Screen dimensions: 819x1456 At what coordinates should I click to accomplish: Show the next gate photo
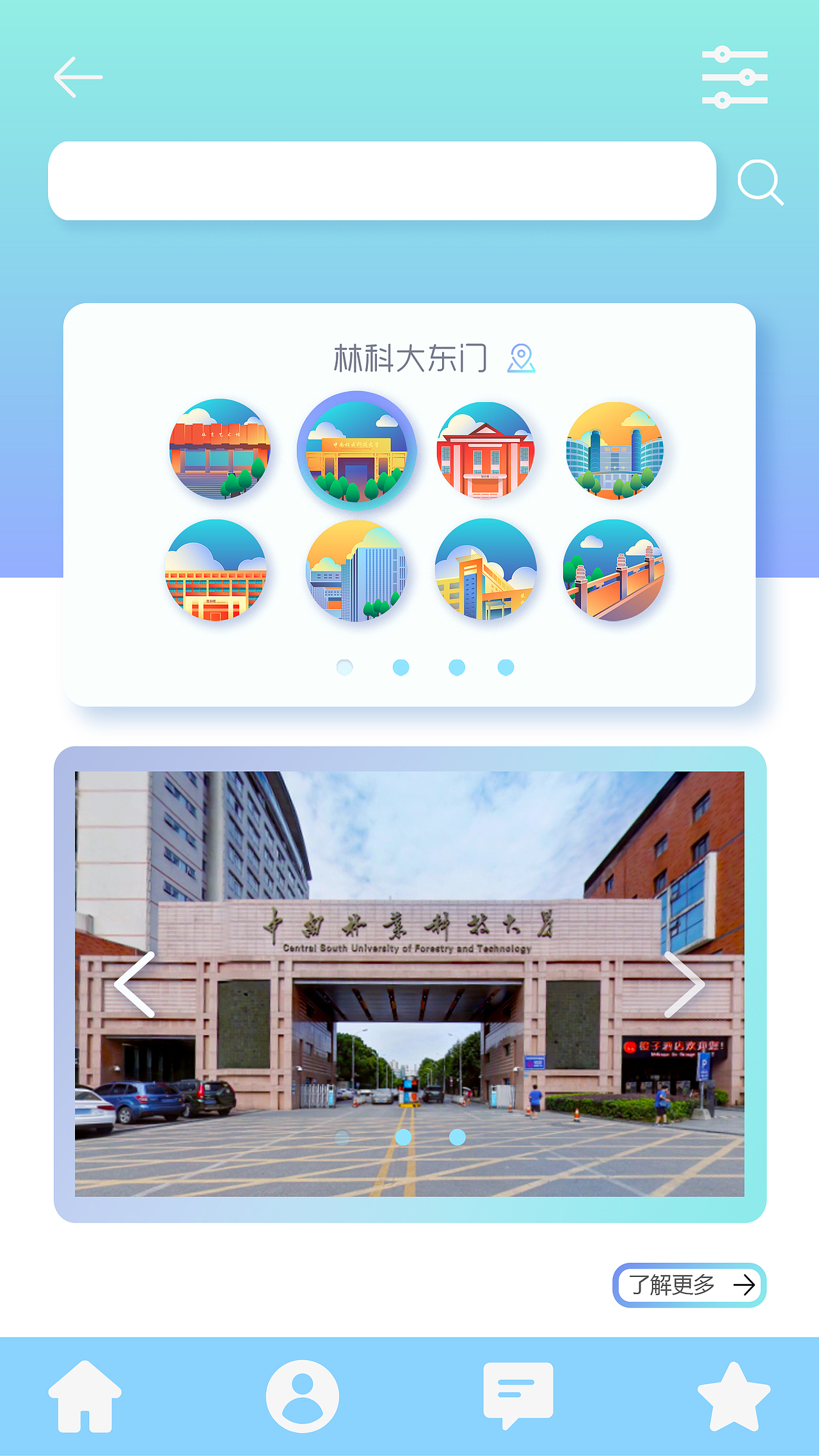coord(683,984)
